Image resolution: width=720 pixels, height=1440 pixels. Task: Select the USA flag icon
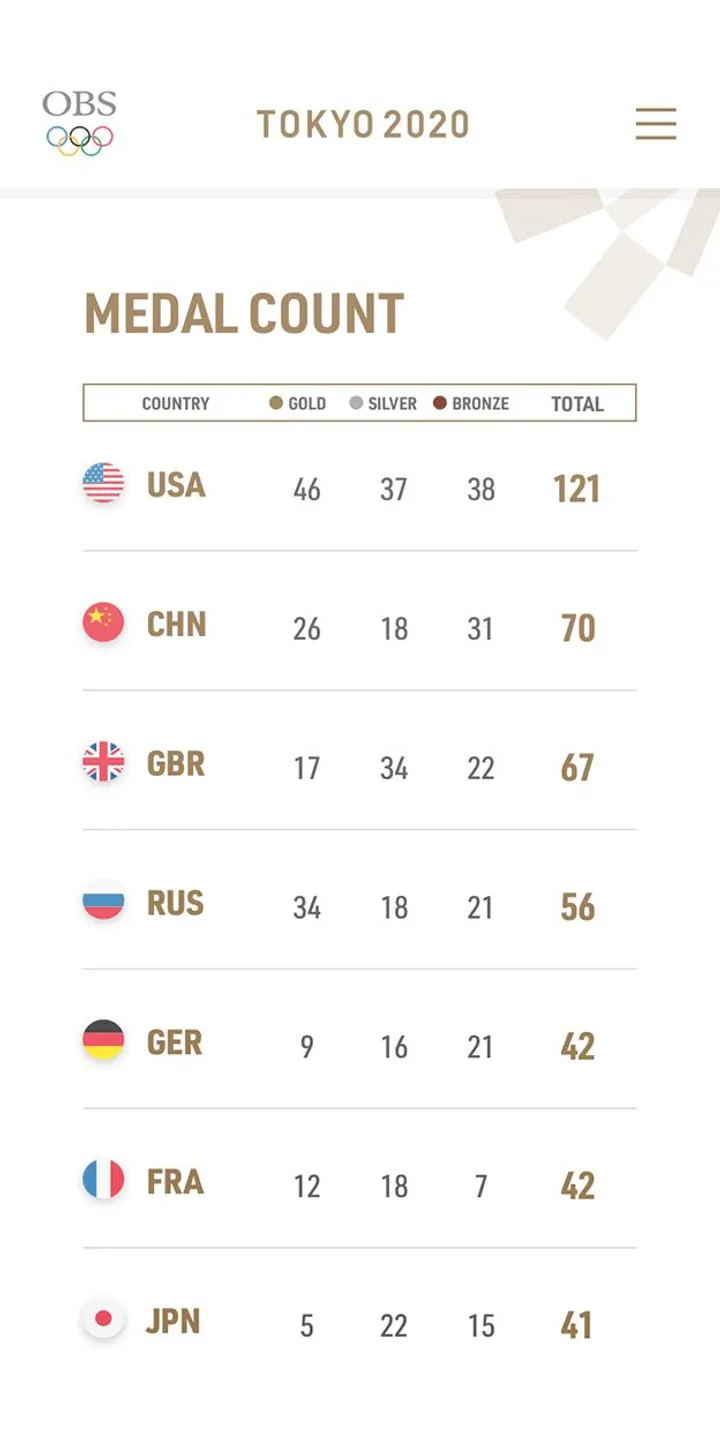click(x=103, y=484)
